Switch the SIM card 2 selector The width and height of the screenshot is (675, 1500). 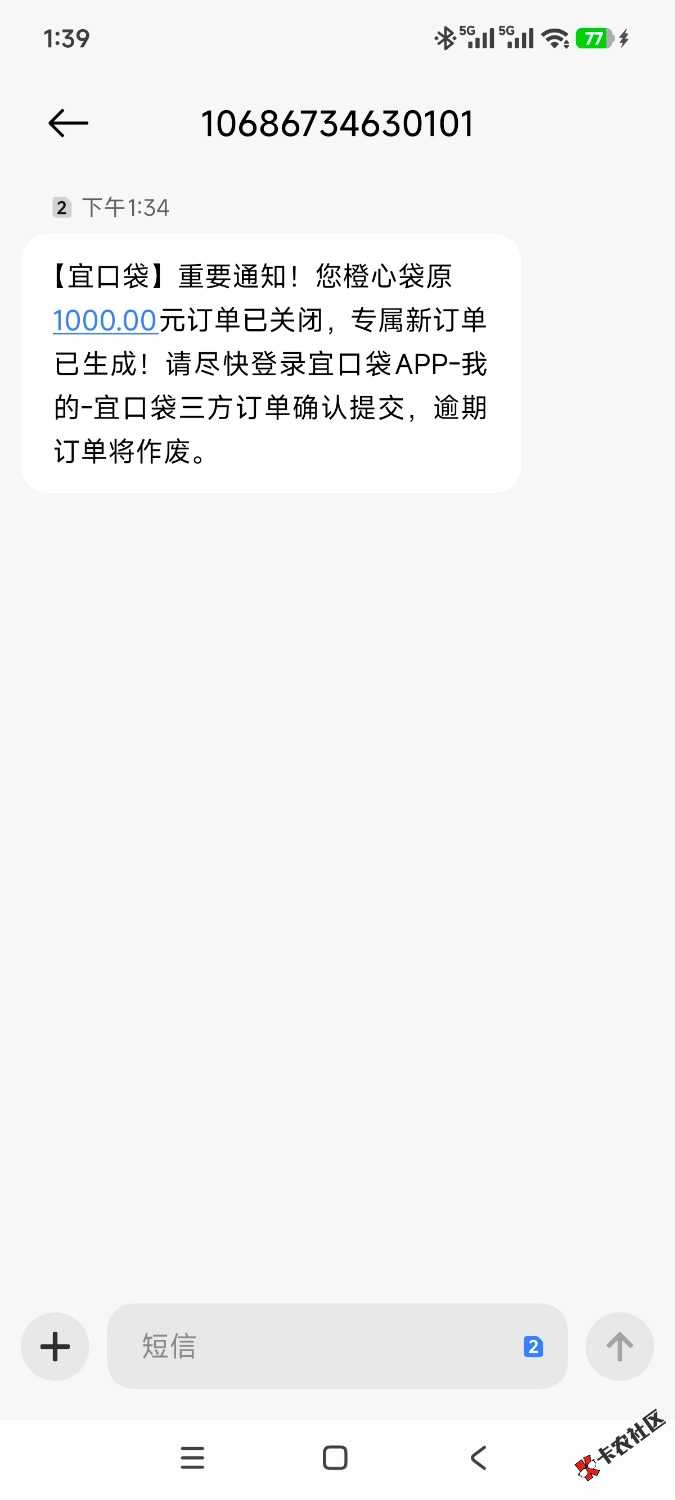click(x=533, y=1347)
